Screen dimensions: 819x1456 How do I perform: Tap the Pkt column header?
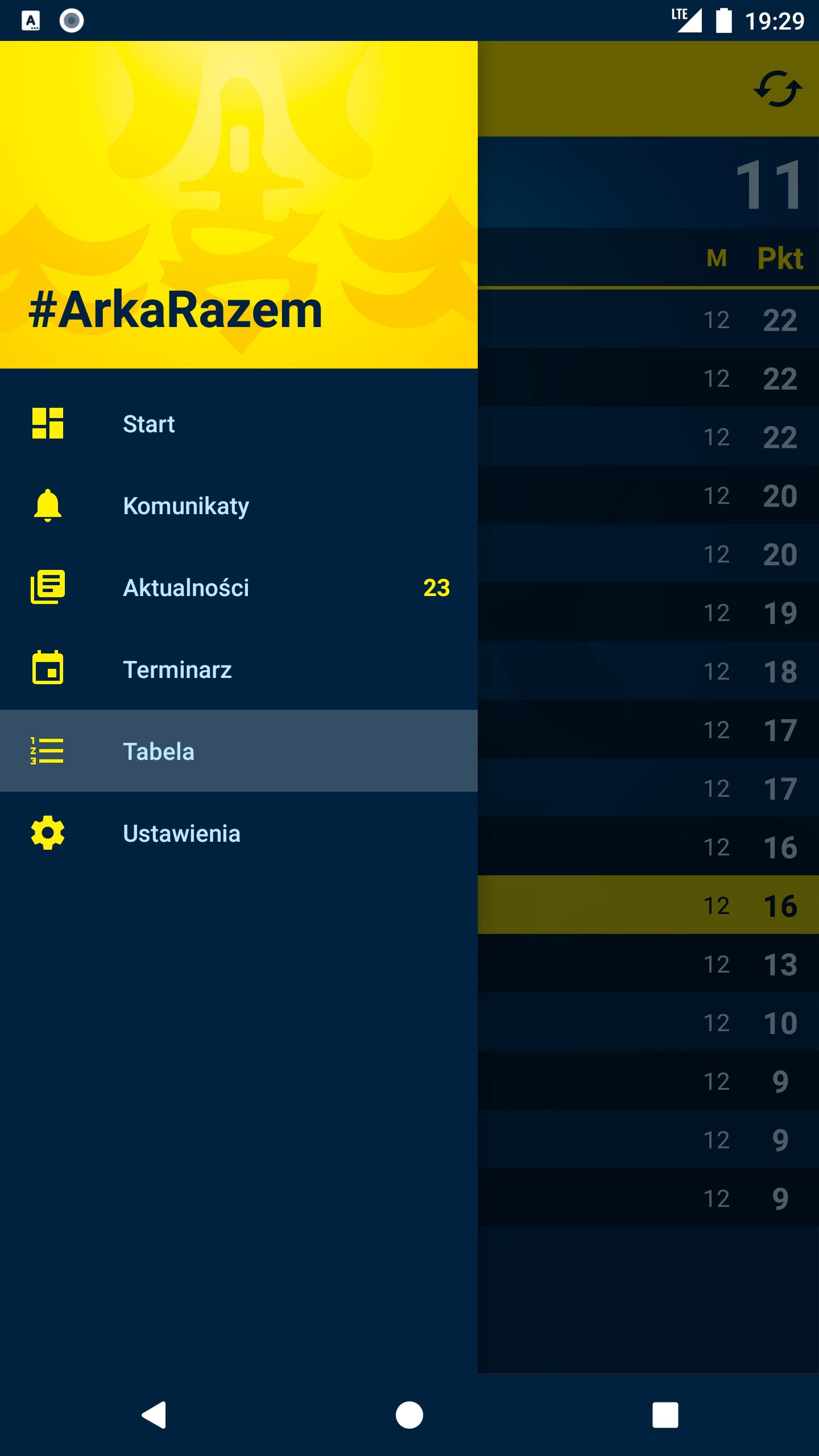click(x=779, y=257)
